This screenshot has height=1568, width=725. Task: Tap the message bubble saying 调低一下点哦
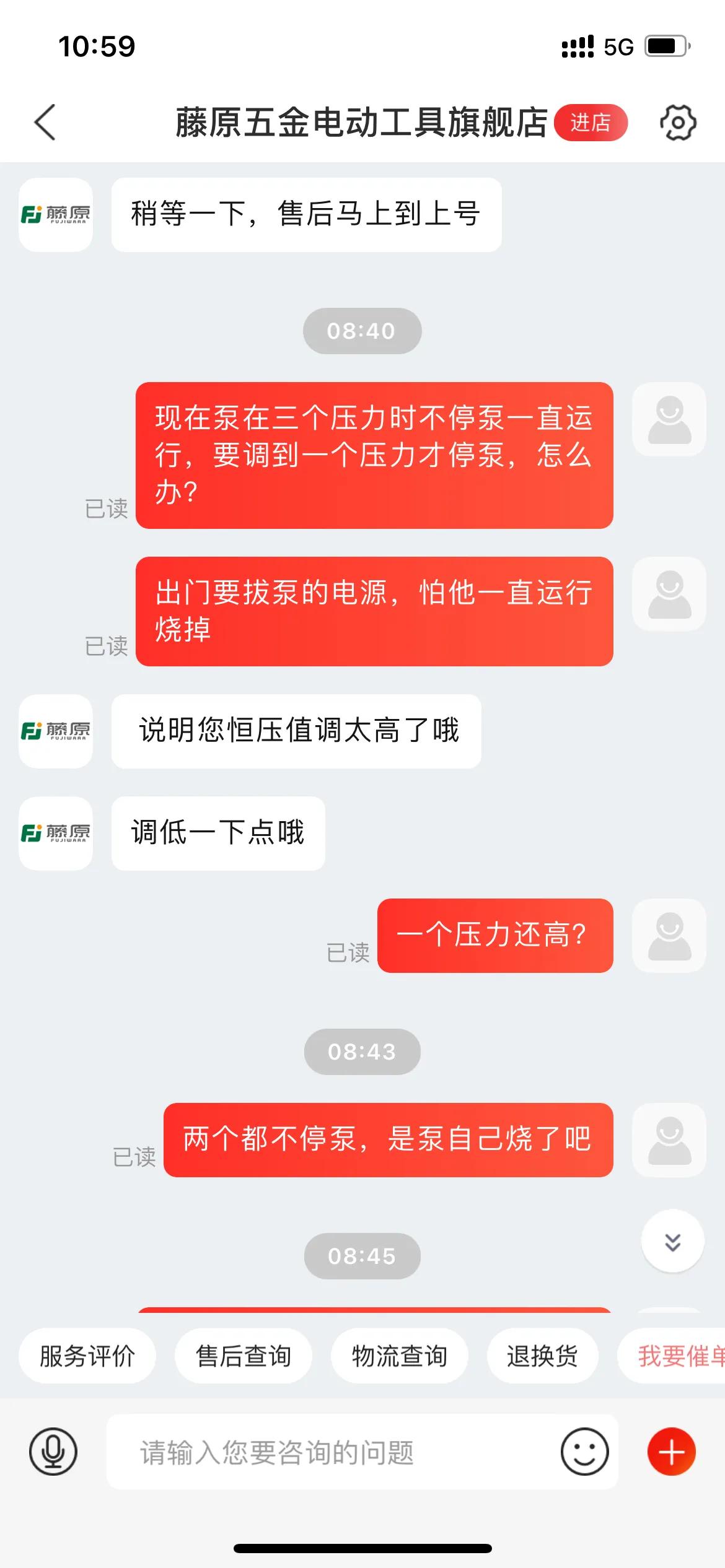point(218,834)
